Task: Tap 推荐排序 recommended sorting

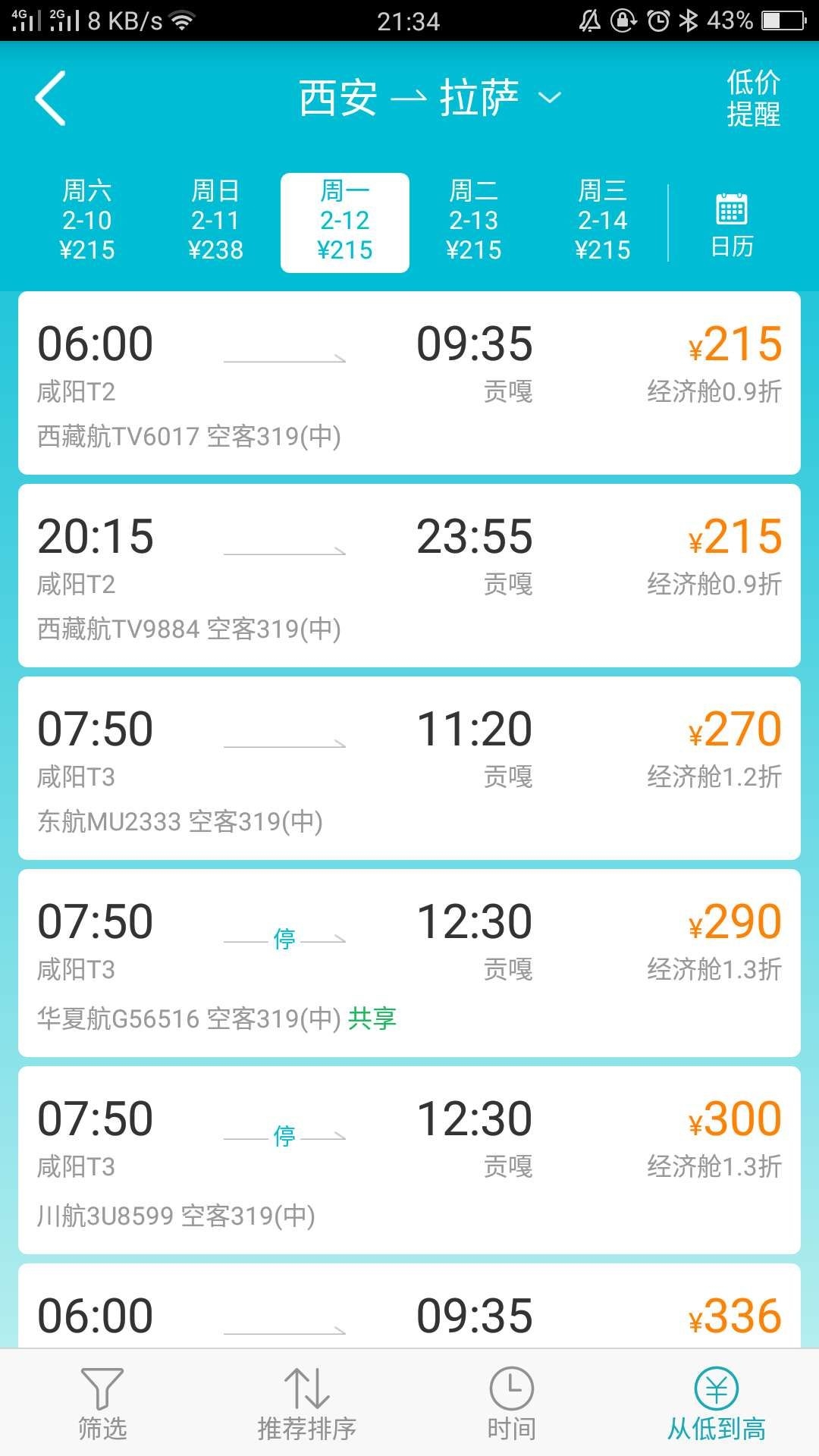Action: pos(307,1404)
